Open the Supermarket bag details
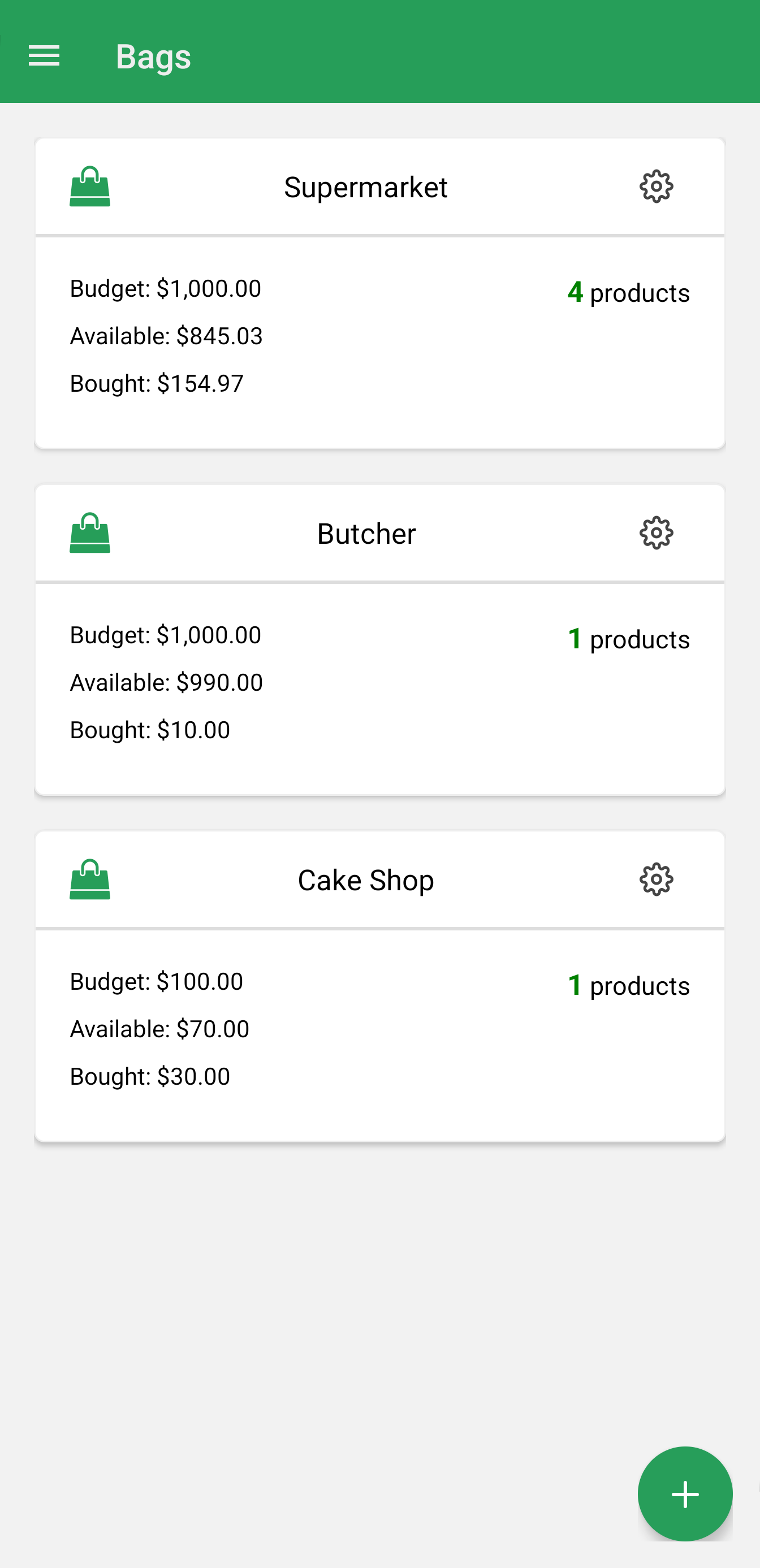Screen dimensions: 760x1568 click(365, 187)
